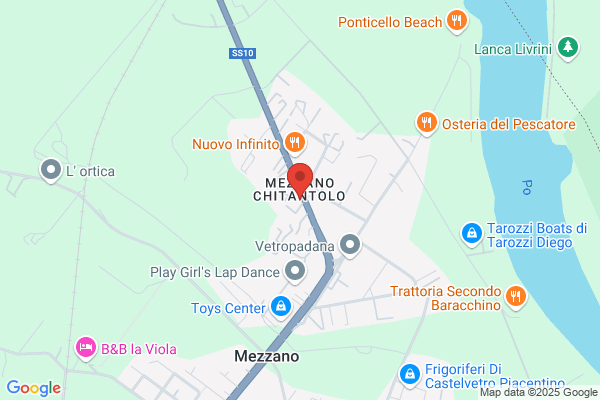This screenshot has width=600, height=400.
Task: Select the L' ortica location pin
Action: point(51,170)
